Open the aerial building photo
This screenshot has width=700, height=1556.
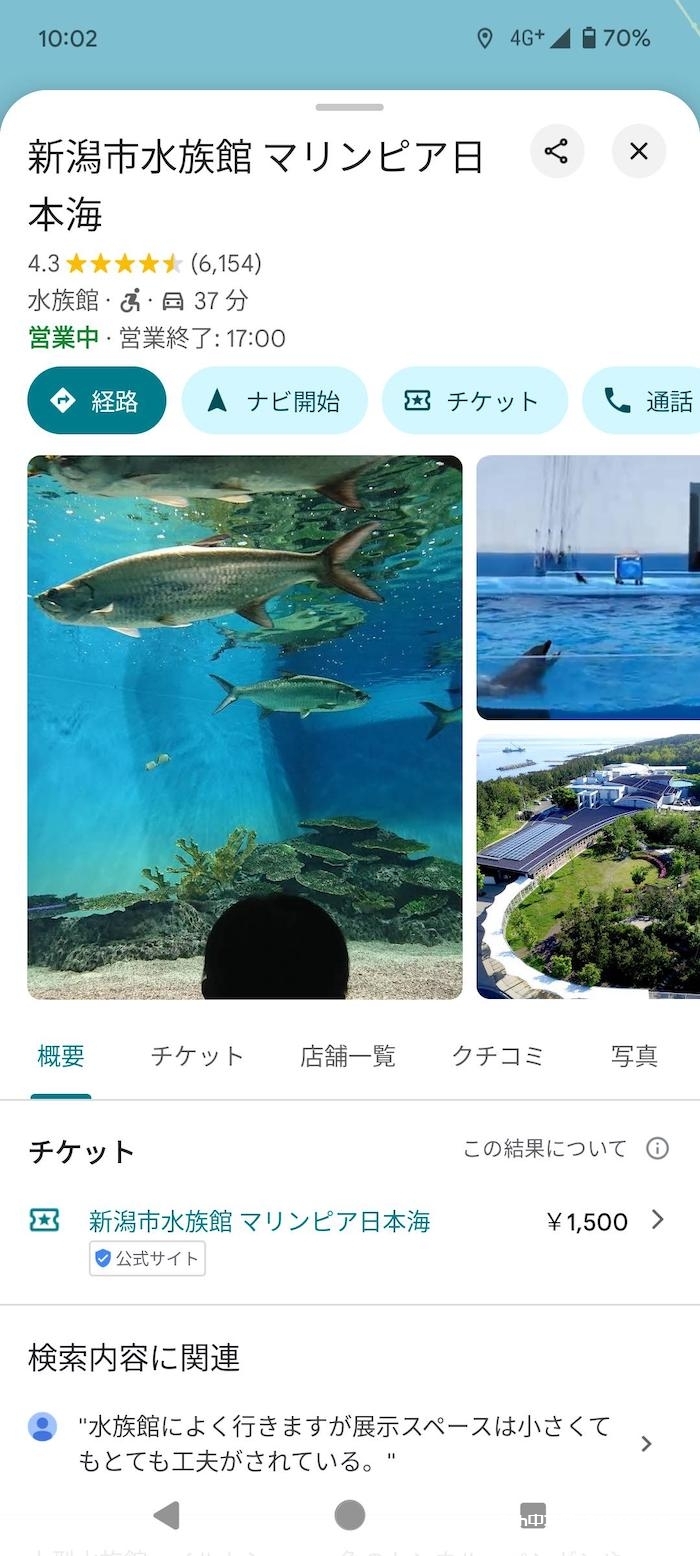(588, 867)
